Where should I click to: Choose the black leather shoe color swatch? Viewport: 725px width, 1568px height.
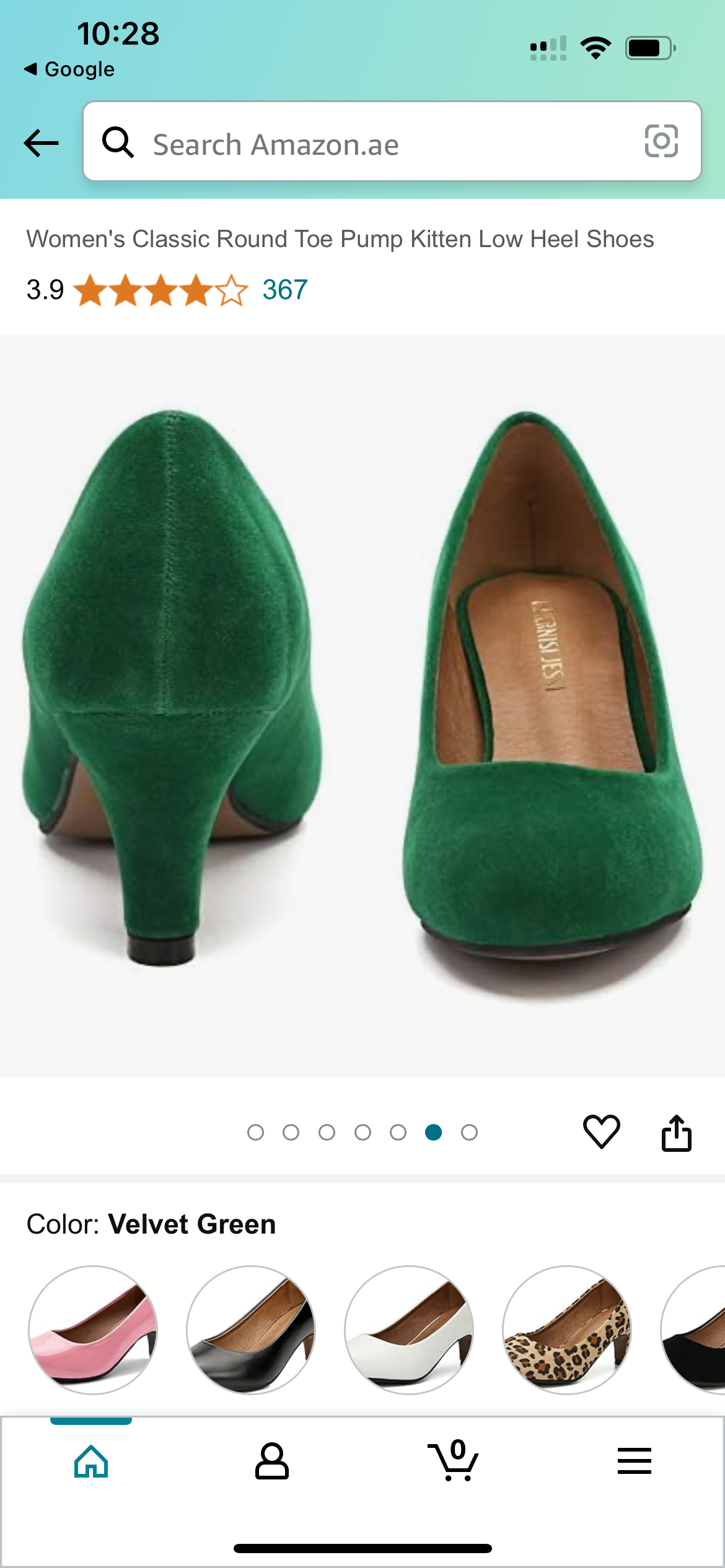click(251, 1330)
